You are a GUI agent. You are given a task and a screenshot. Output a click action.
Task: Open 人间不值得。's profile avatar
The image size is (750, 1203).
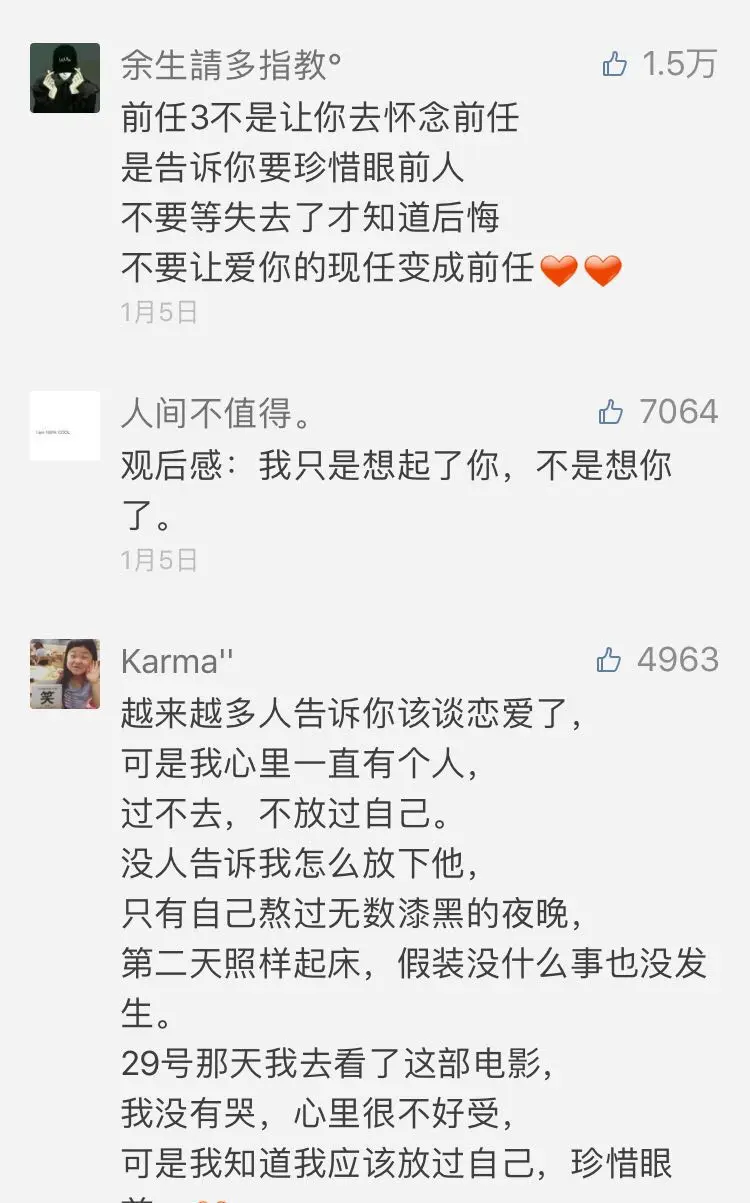(x=65, y=425)
